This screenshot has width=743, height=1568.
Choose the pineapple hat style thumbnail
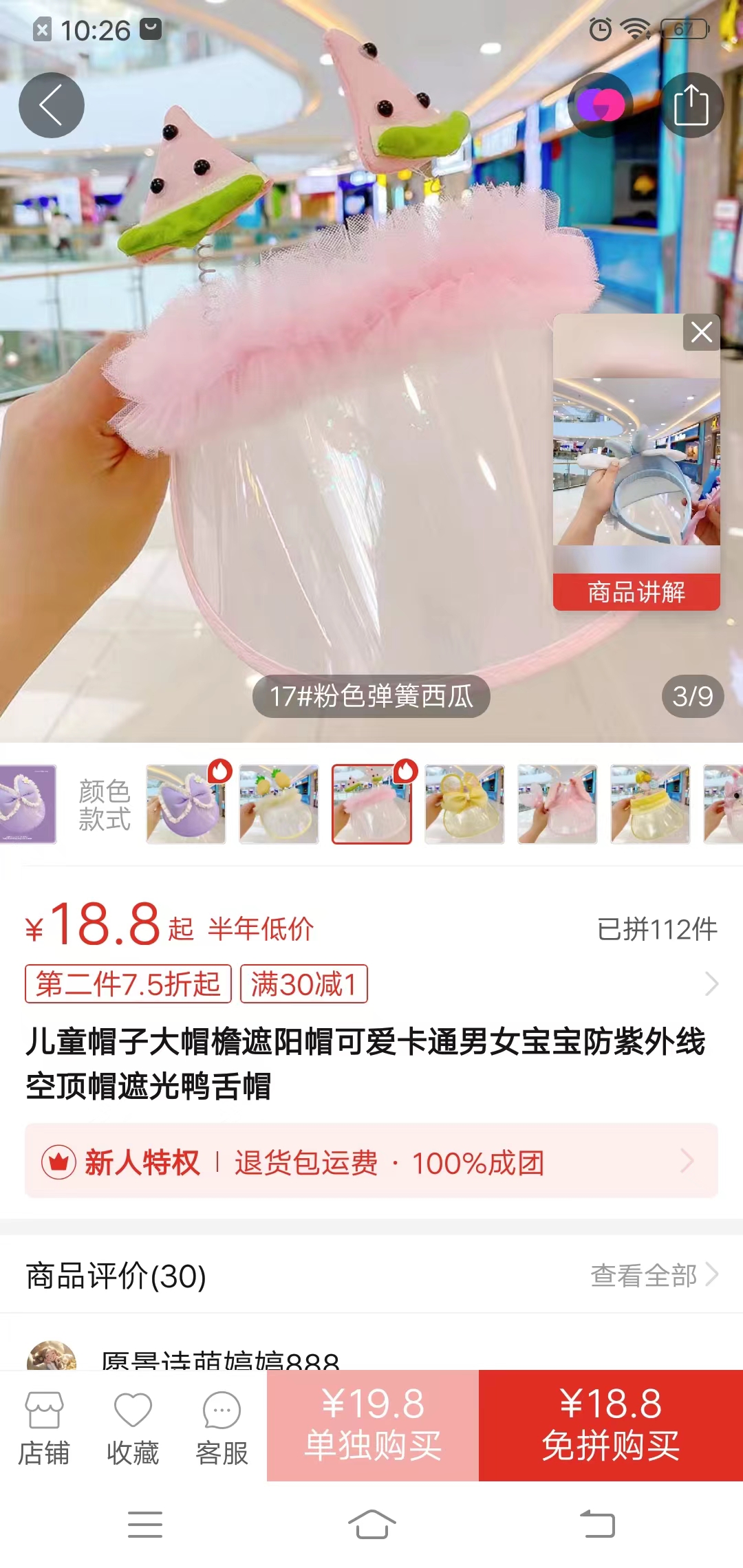[279, 805]
